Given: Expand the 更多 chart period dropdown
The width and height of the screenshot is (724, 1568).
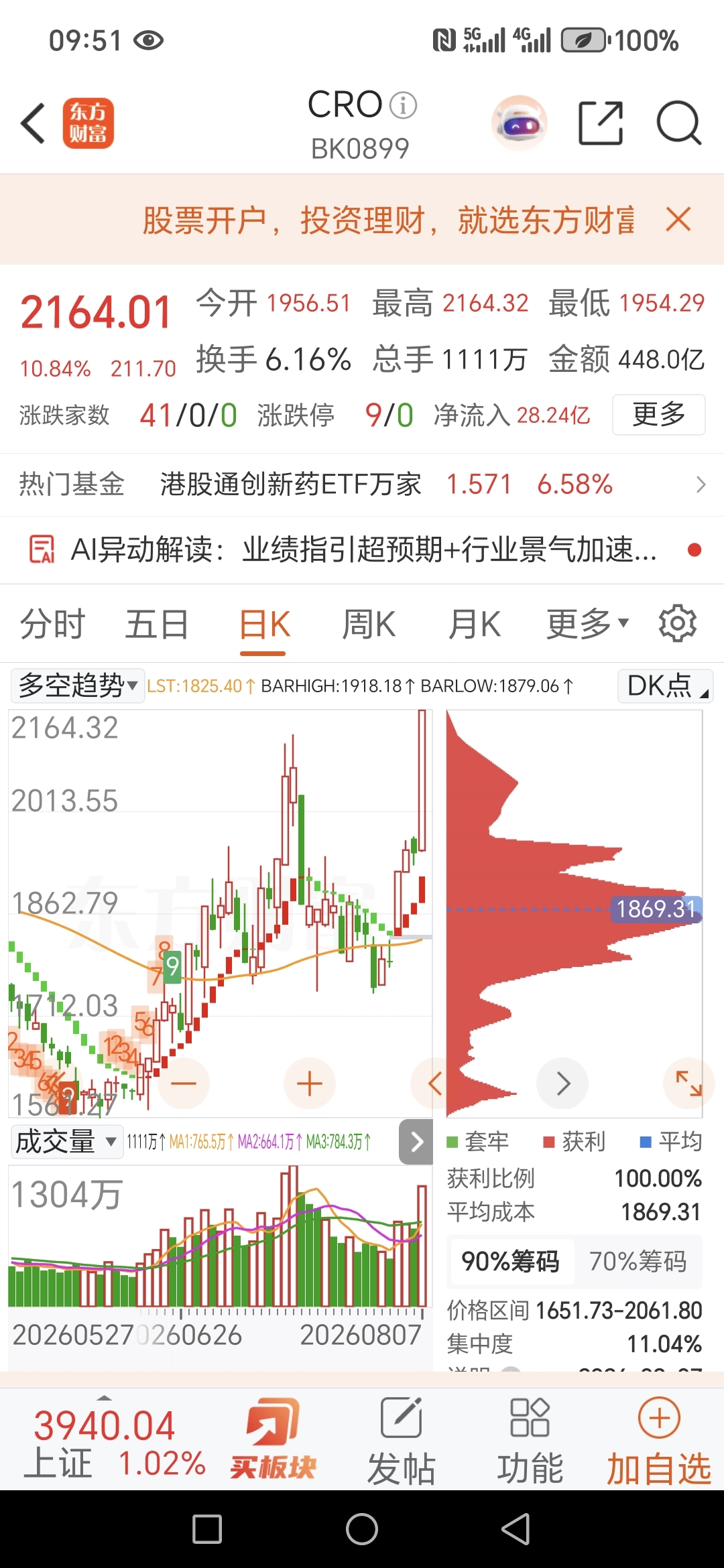Looking at the screenshot, I should coord(587,625).
